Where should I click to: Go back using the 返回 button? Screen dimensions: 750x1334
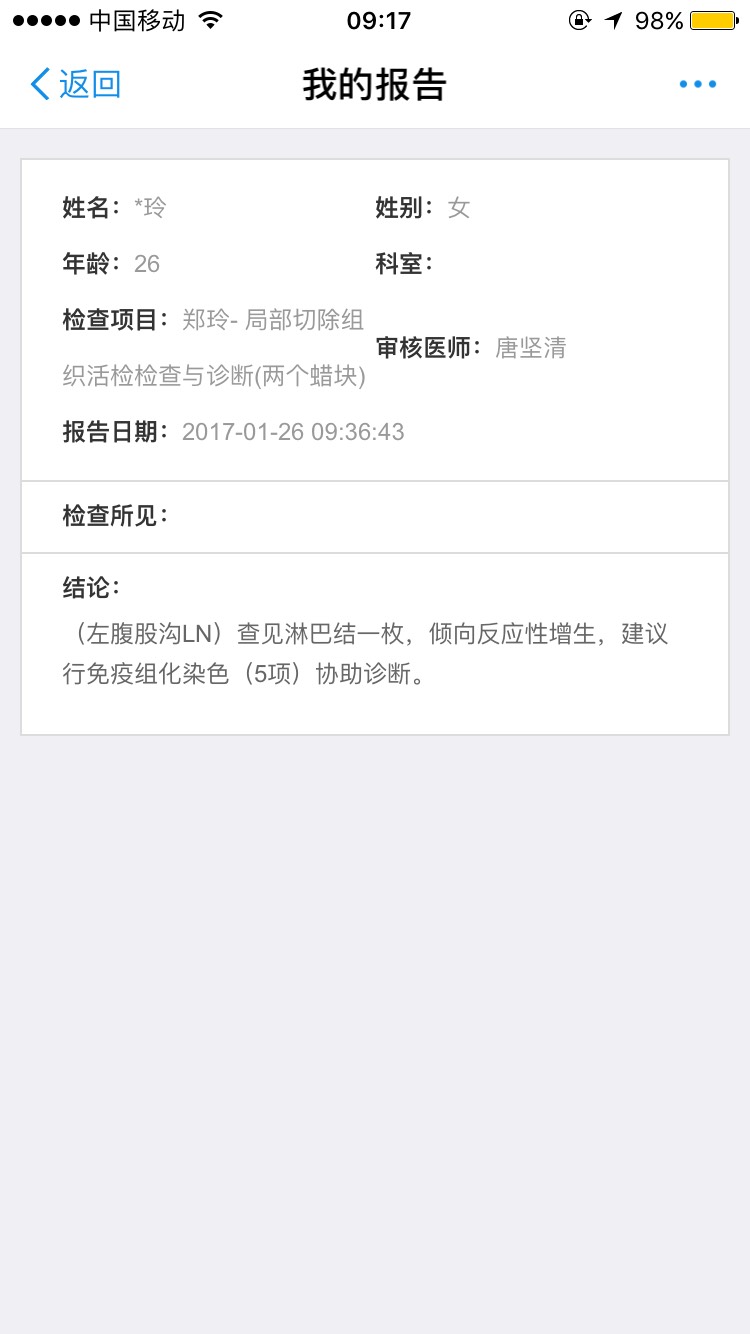[x=76, y=84]
